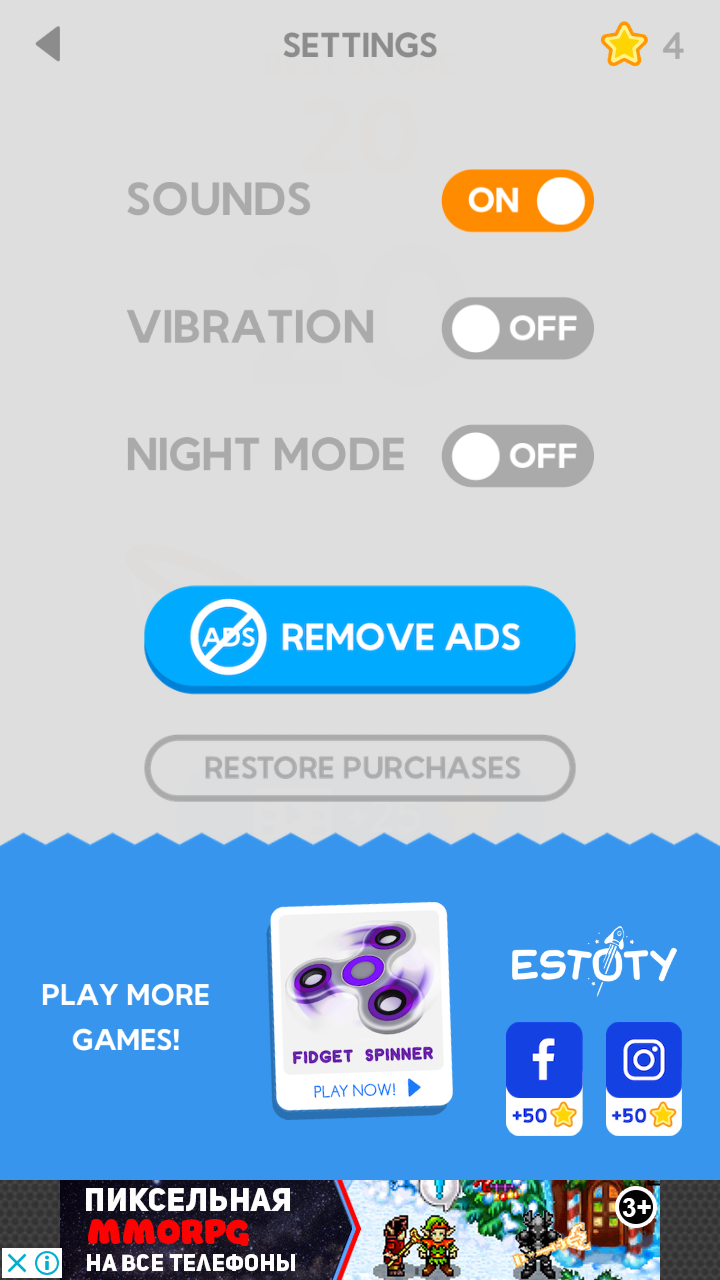Open Facebook for +50 stars

pyautogui.click(x=544, y=1079)
